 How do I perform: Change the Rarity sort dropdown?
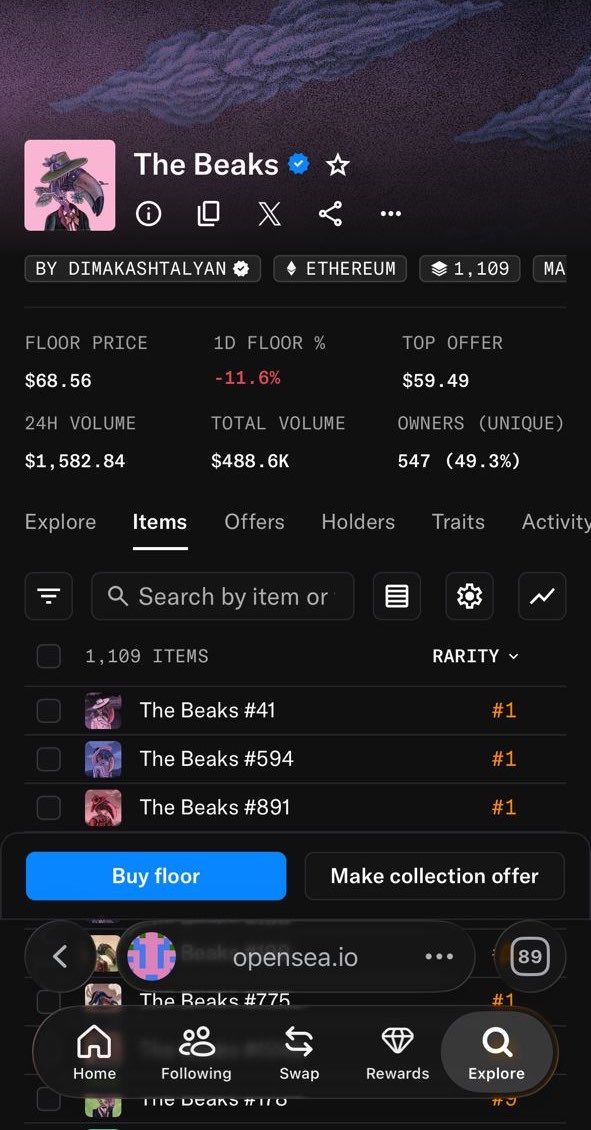pyautogui.click(x=475, y=656)
